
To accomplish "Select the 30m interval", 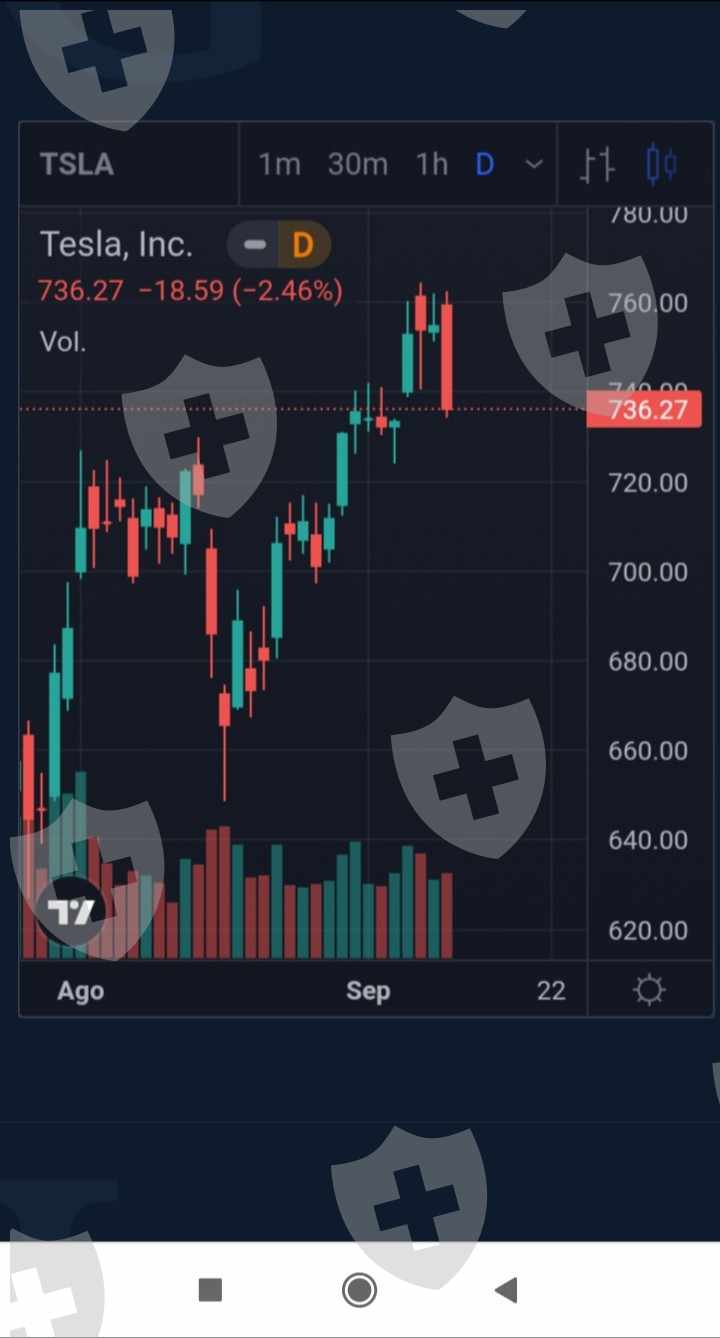I will 357,165.
